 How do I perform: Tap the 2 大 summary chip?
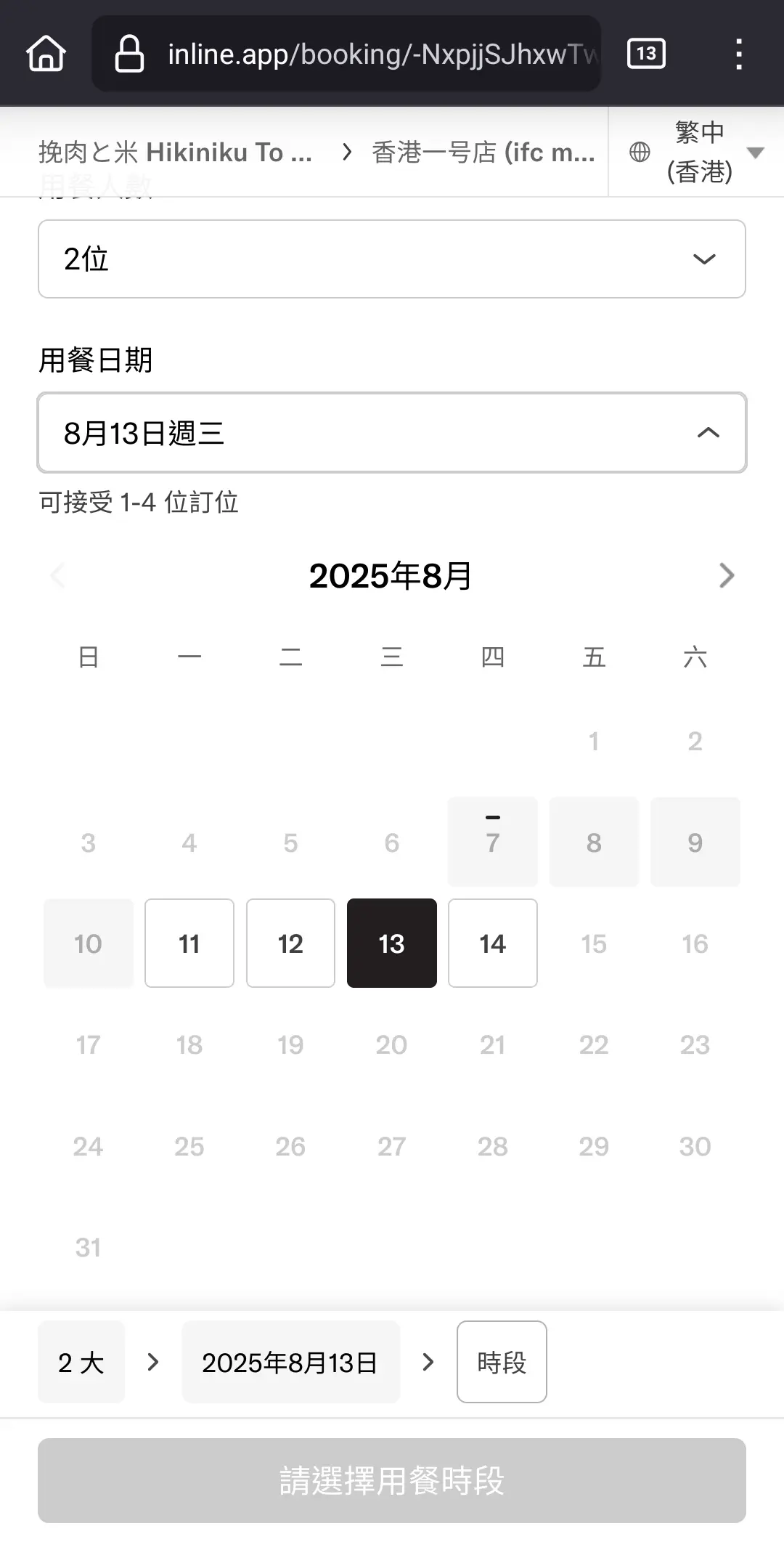(x=81, y=1362)
